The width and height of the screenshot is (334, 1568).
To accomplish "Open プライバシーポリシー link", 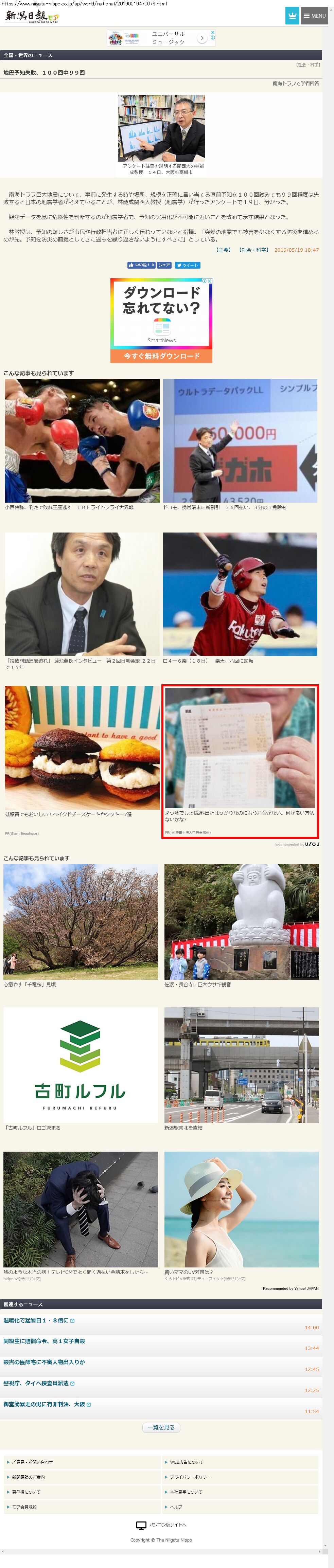I will [x=190, y=1477].
